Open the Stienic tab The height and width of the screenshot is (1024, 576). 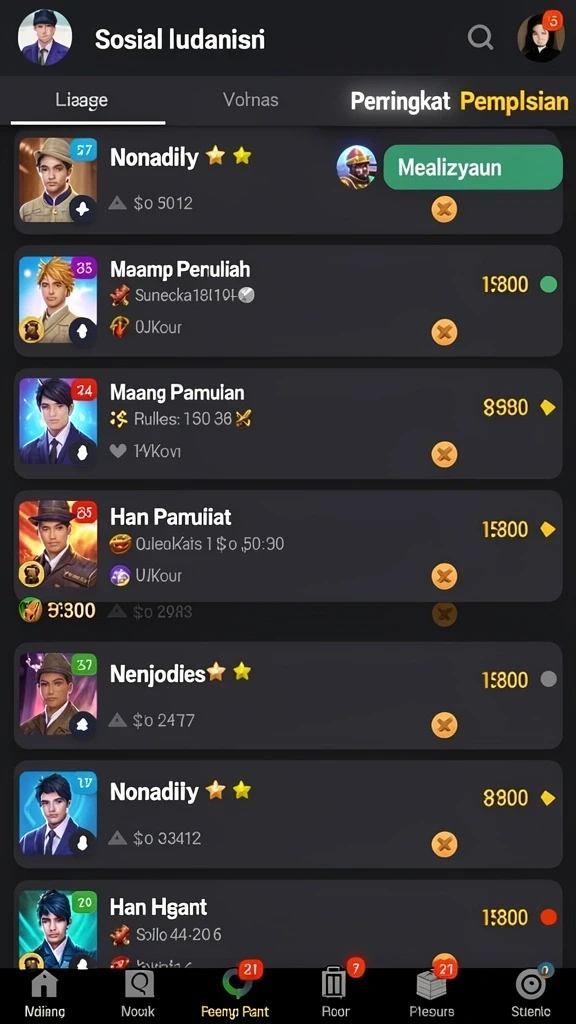pos(530,994)
